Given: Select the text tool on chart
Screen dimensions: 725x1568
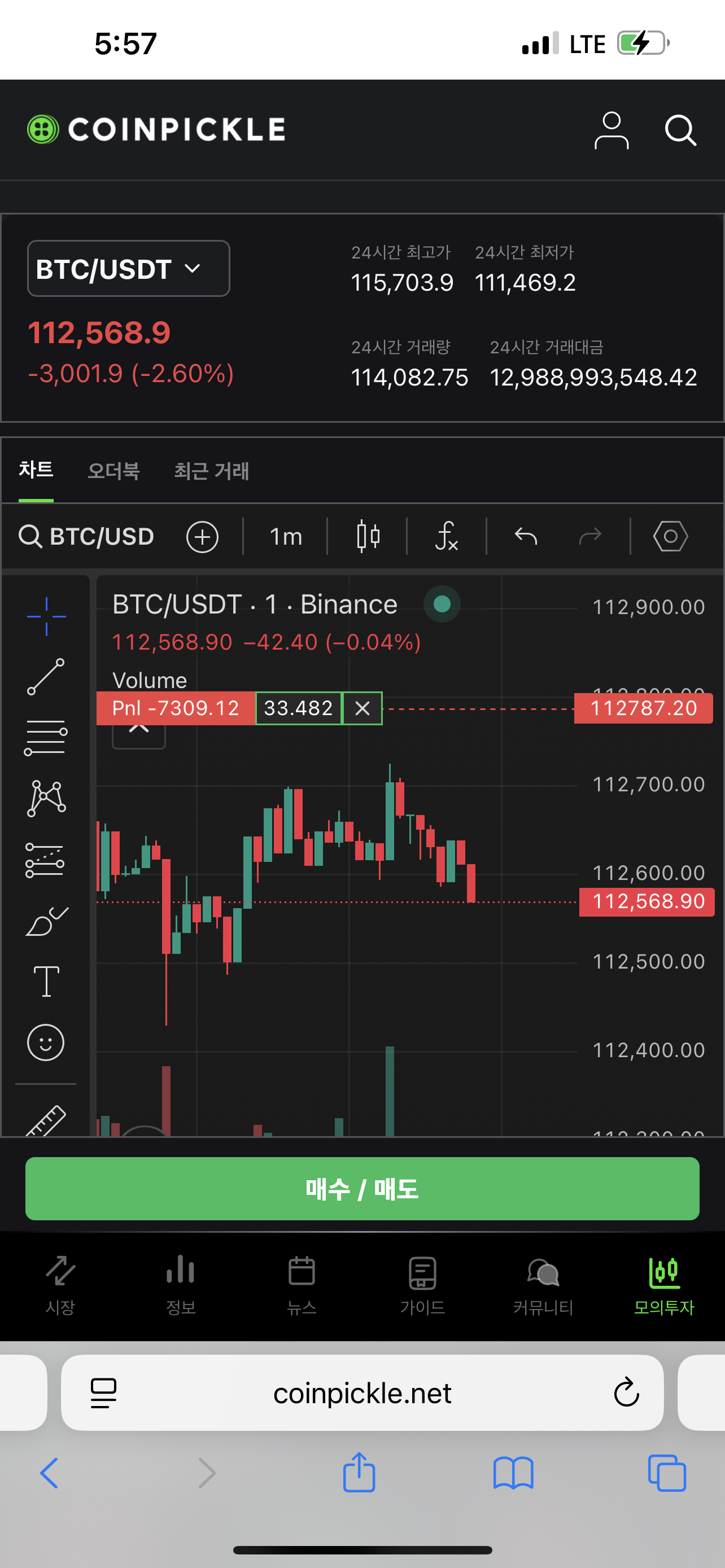Looking at the screenshot, I should (46, 980).
